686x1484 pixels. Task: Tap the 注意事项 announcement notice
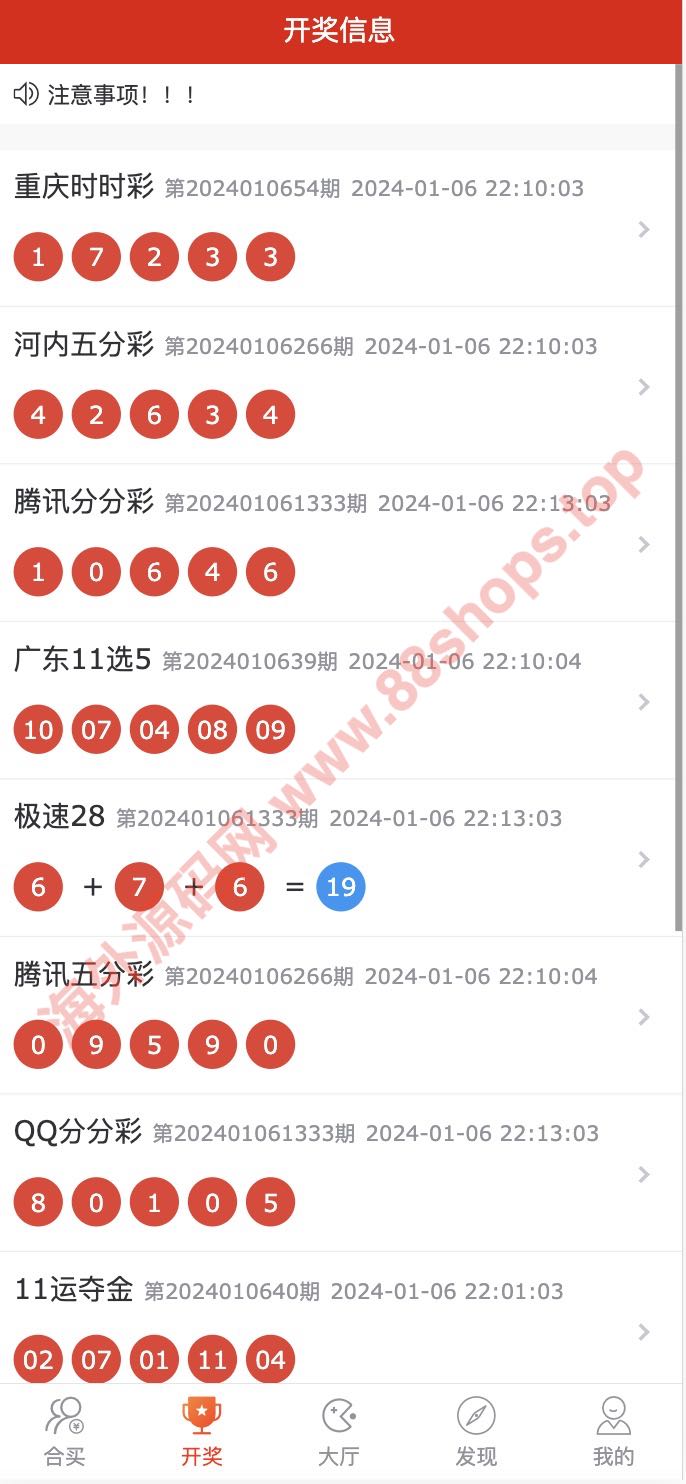pos(105,95)
